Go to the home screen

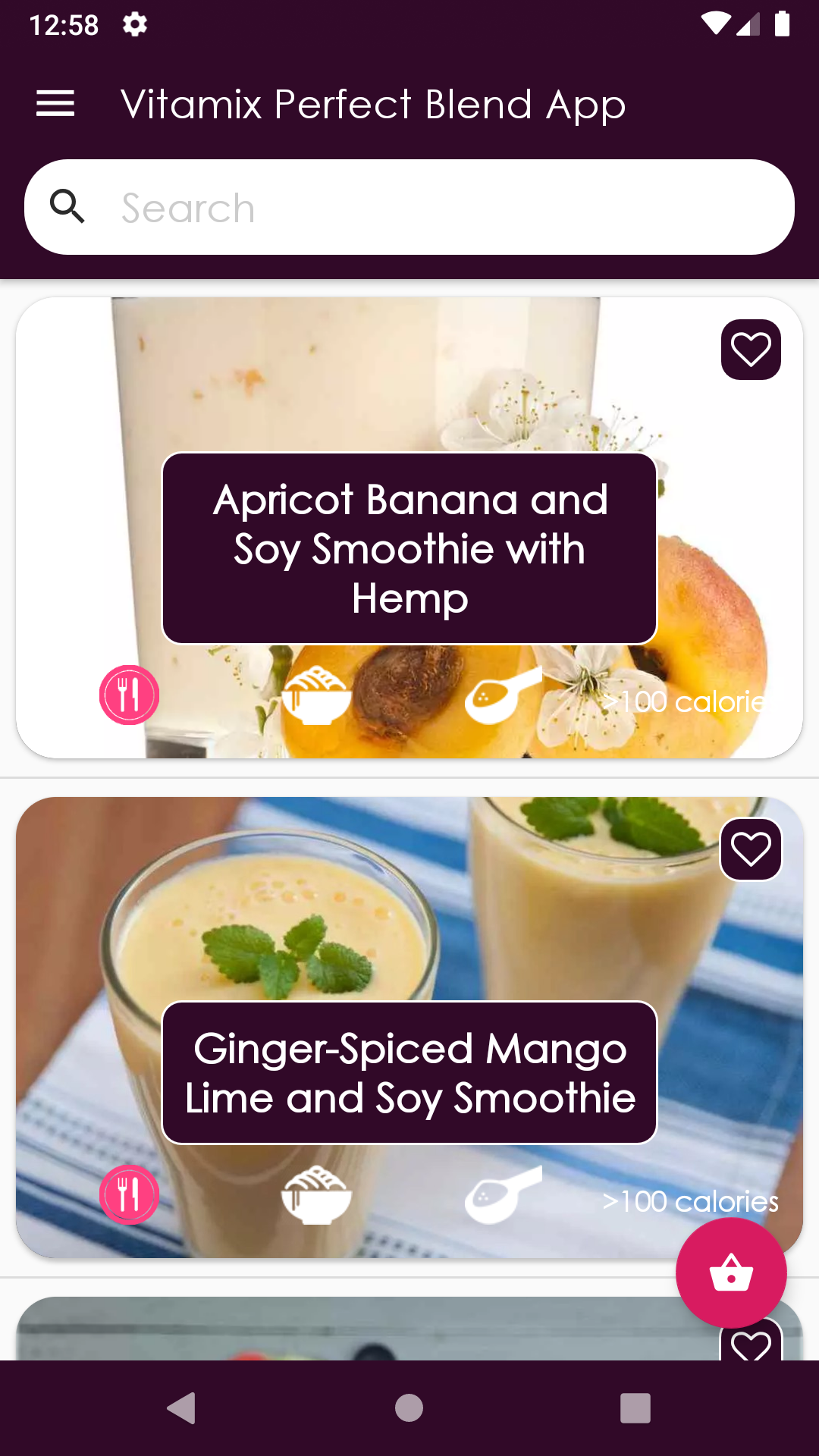(409, 1408)
